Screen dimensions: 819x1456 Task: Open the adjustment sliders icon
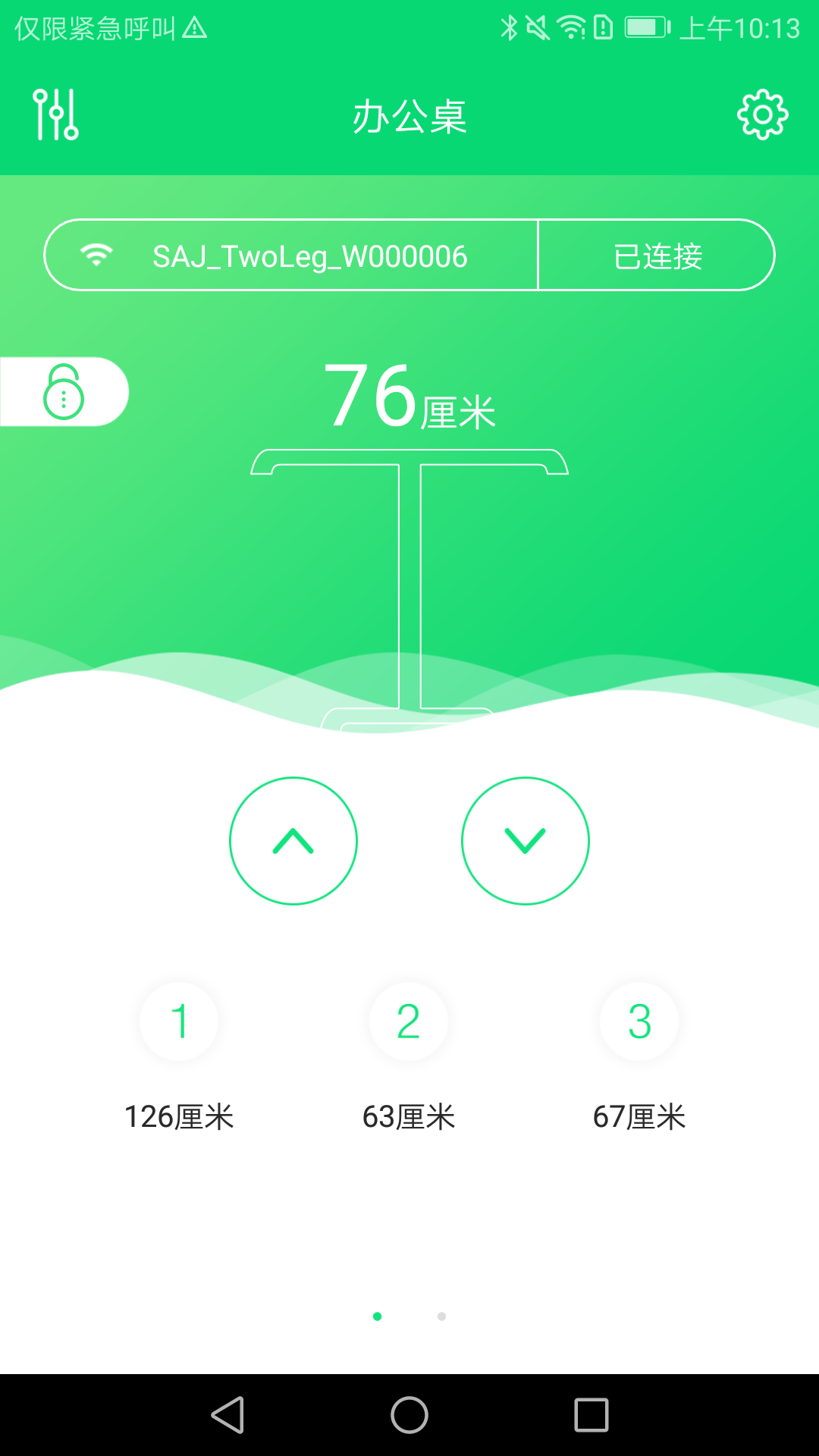(55, 115)
